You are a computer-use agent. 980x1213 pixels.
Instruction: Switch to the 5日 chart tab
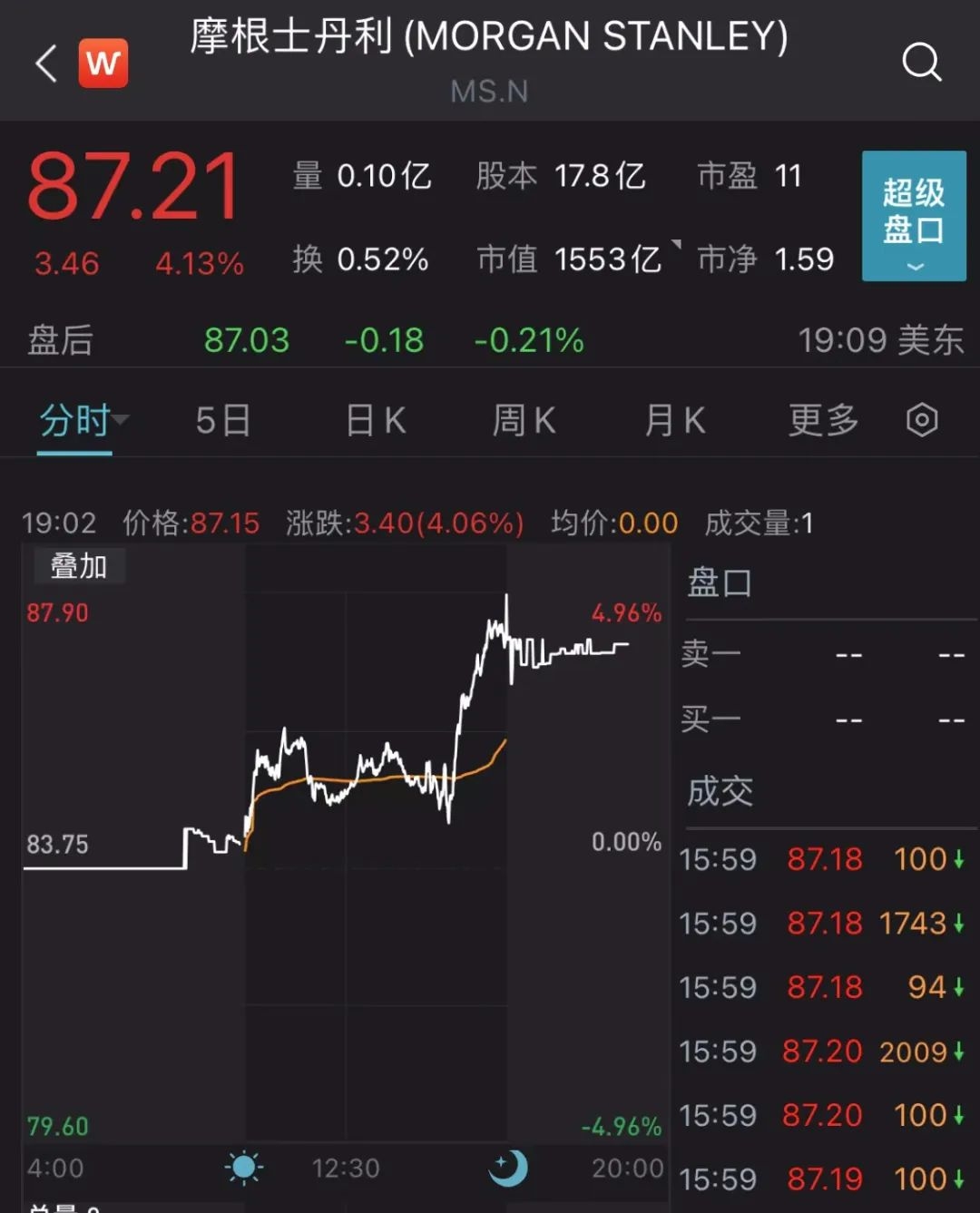(223, 421)
